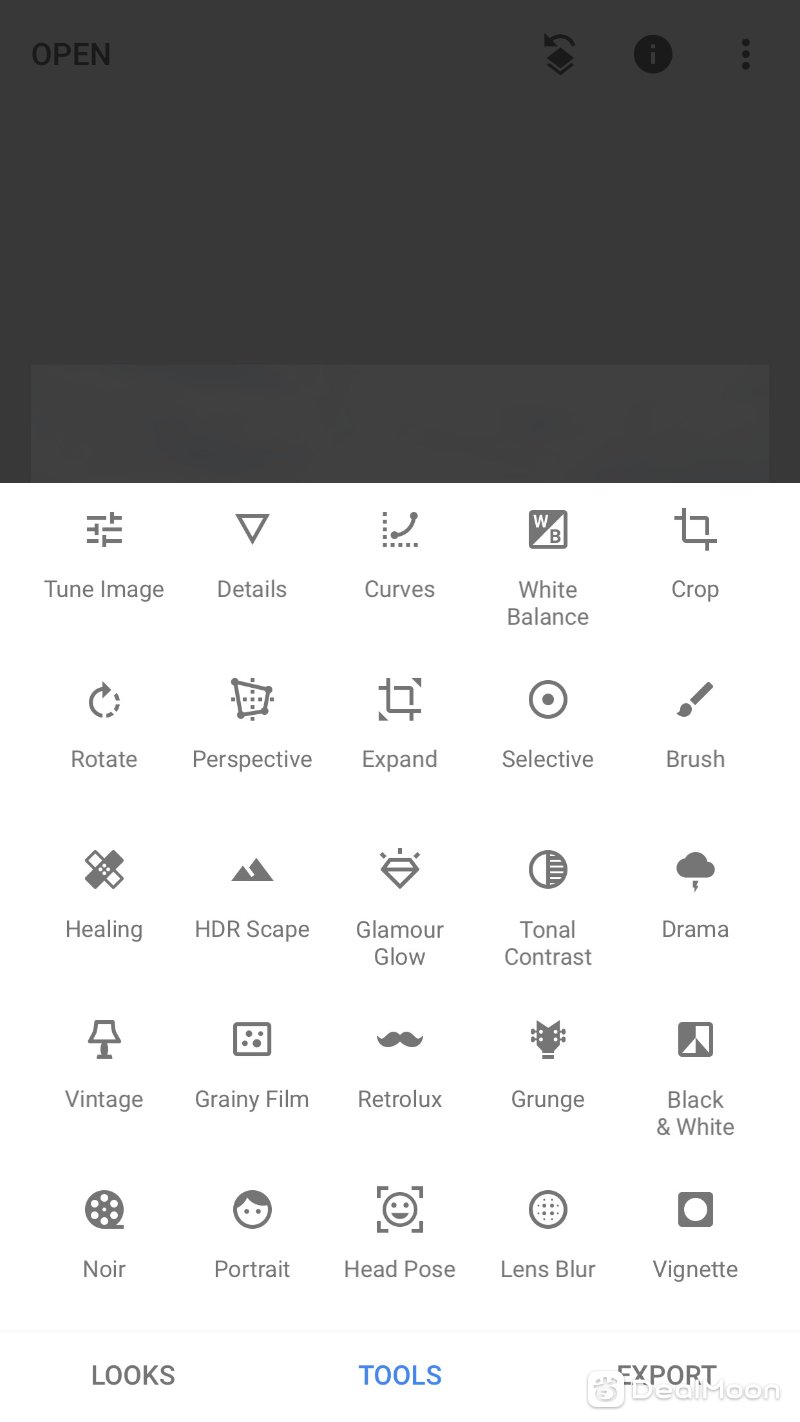Select the Curves tool

click(399, 555)
